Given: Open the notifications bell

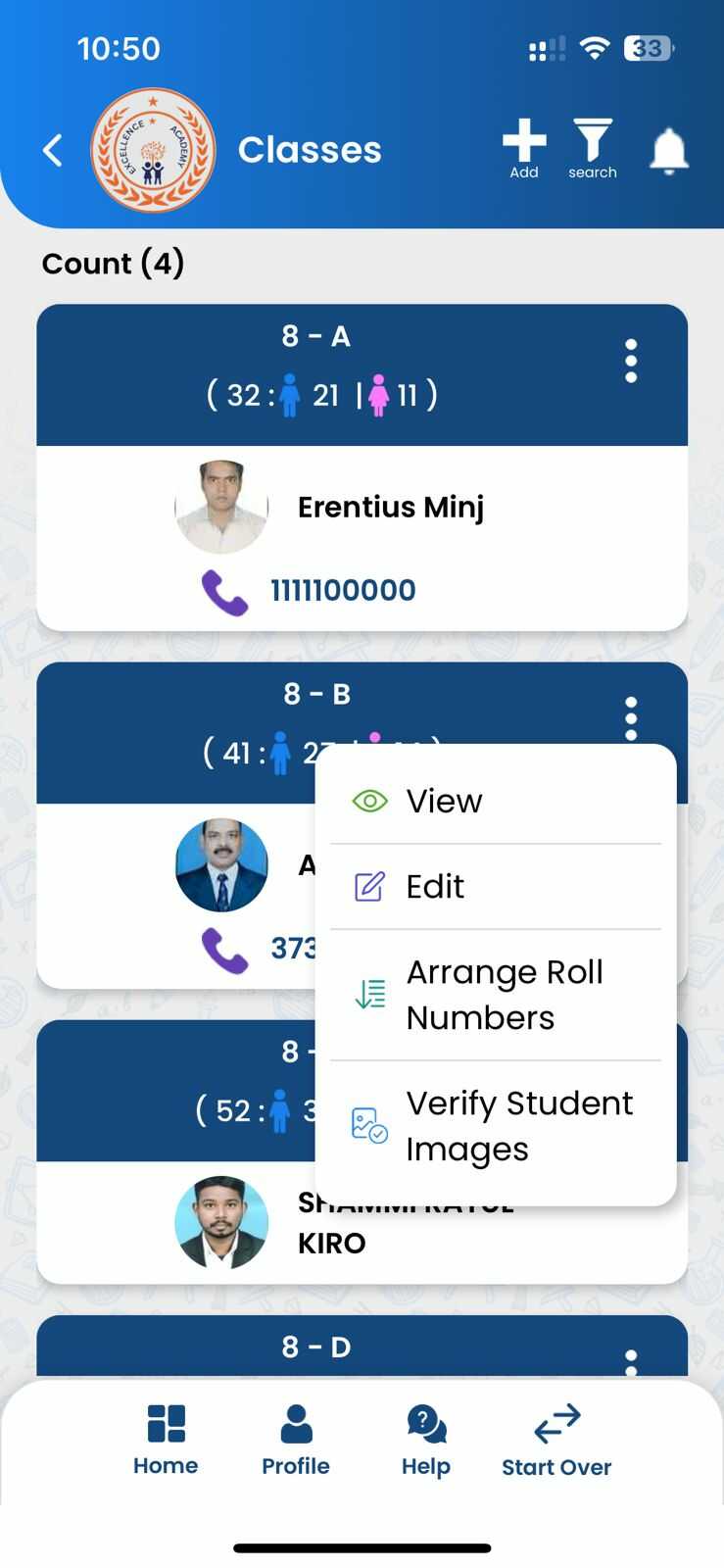Looking at the screenshot, I should point(669,151).
